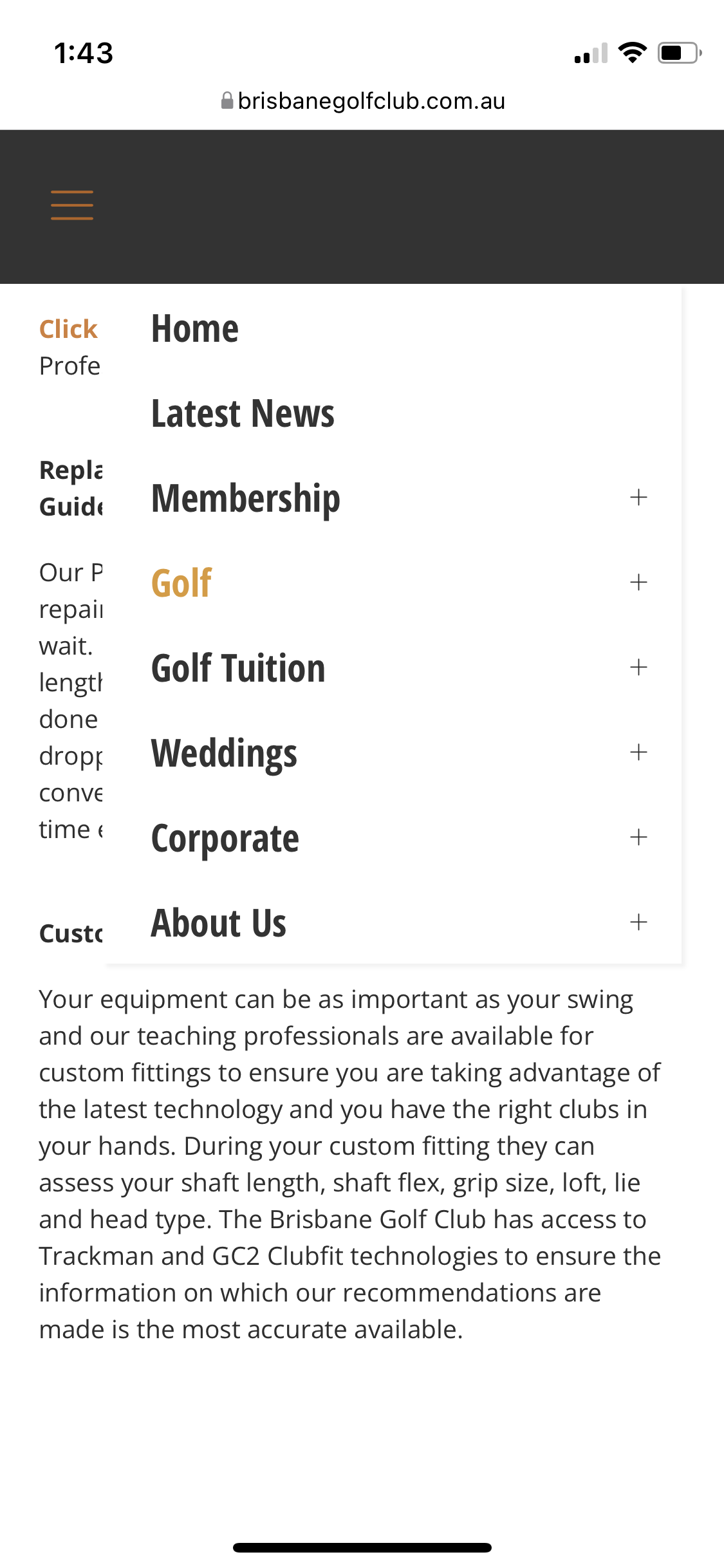Image resolution: width=724 pixels, height=1568 pixels.
Task: Expand the Golf Tuition submenu
Action: tap(638, 667)
